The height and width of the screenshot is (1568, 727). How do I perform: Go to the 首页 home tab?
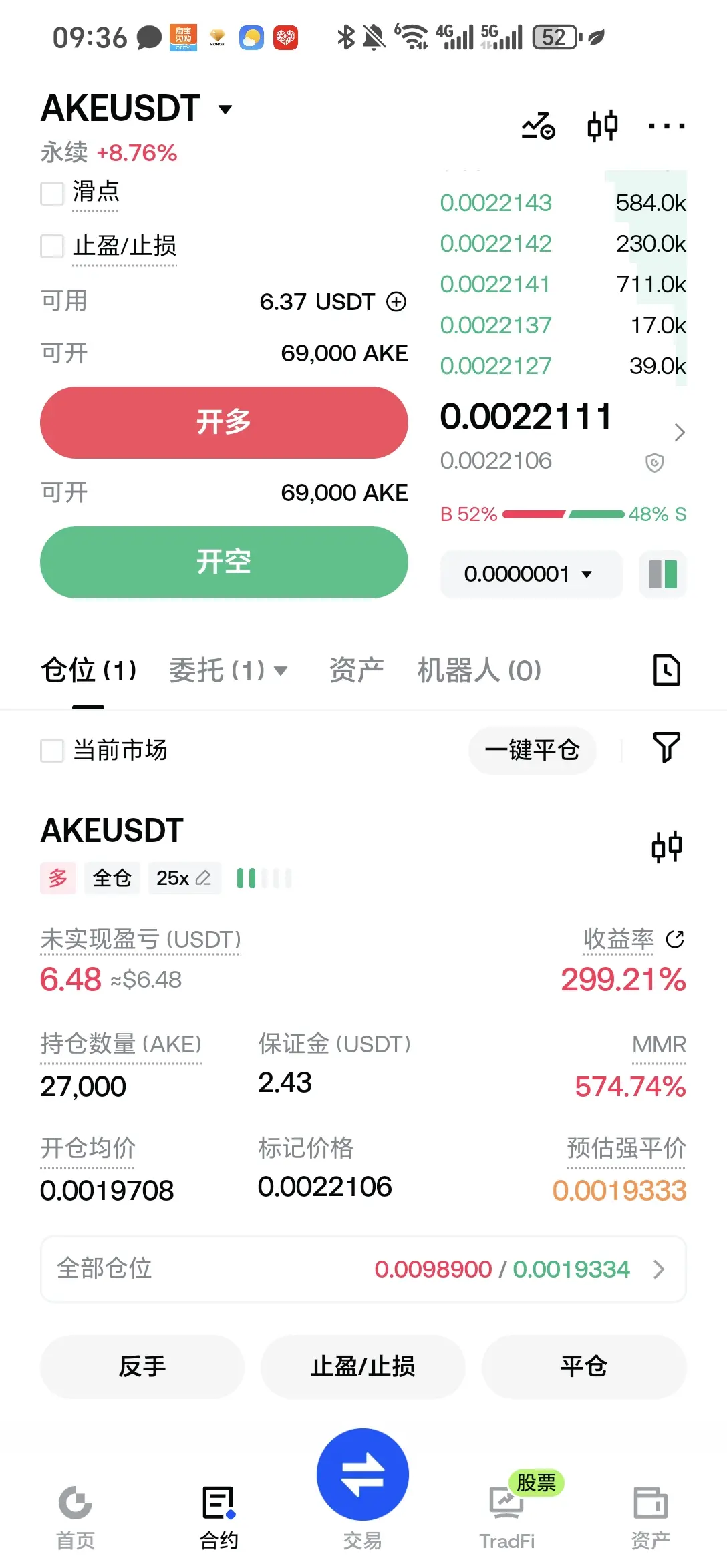[x=76, y=1517]
